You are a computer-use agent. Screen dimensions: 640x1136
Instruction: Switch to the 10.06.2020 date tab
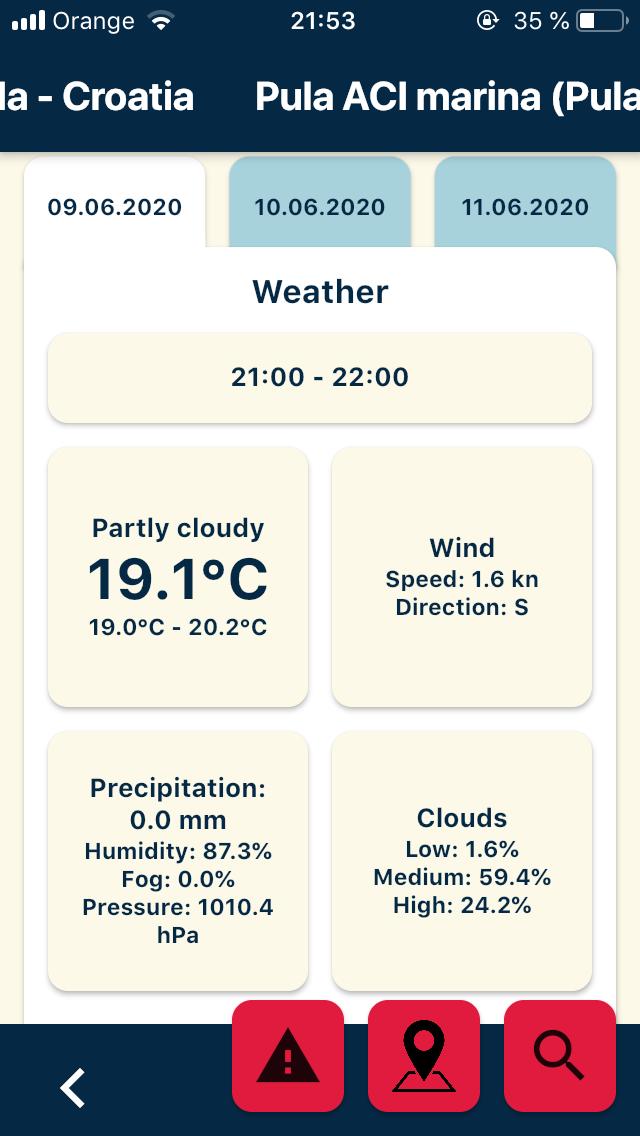tap(320, 206)
